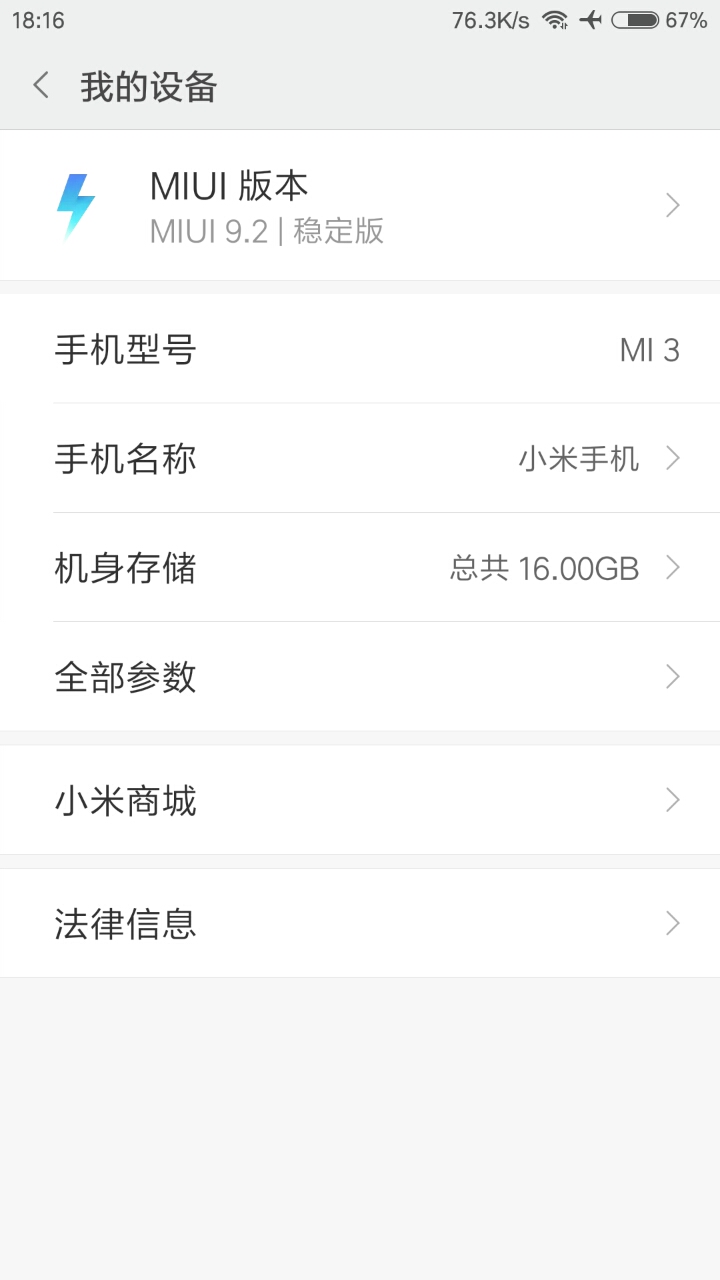The image size is (720, 1280).
Task: Go back from 我的设备 screen
Action: coord(41,86)
